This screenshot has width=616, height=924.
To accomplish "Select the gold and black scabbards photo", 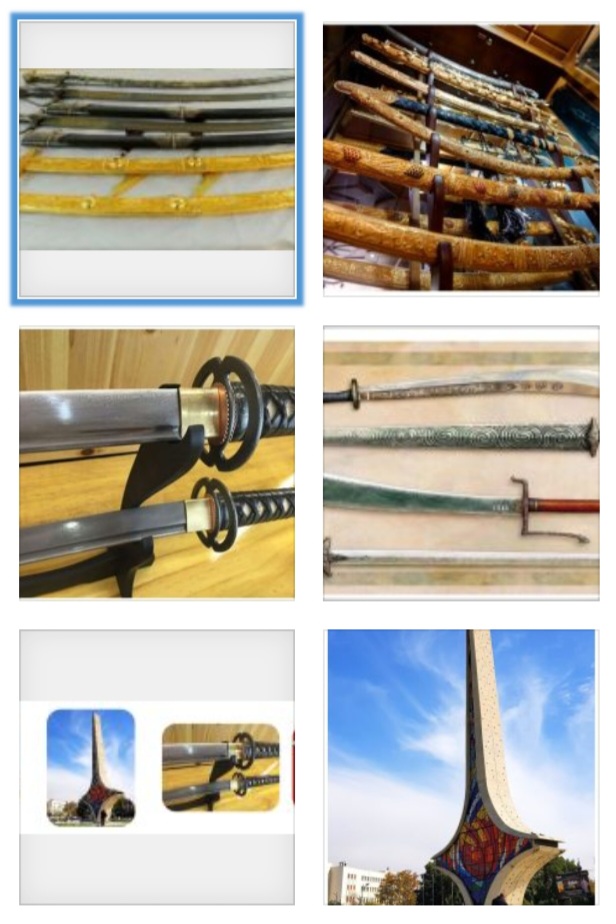I will pyautogui.click(x=157, y=159).
